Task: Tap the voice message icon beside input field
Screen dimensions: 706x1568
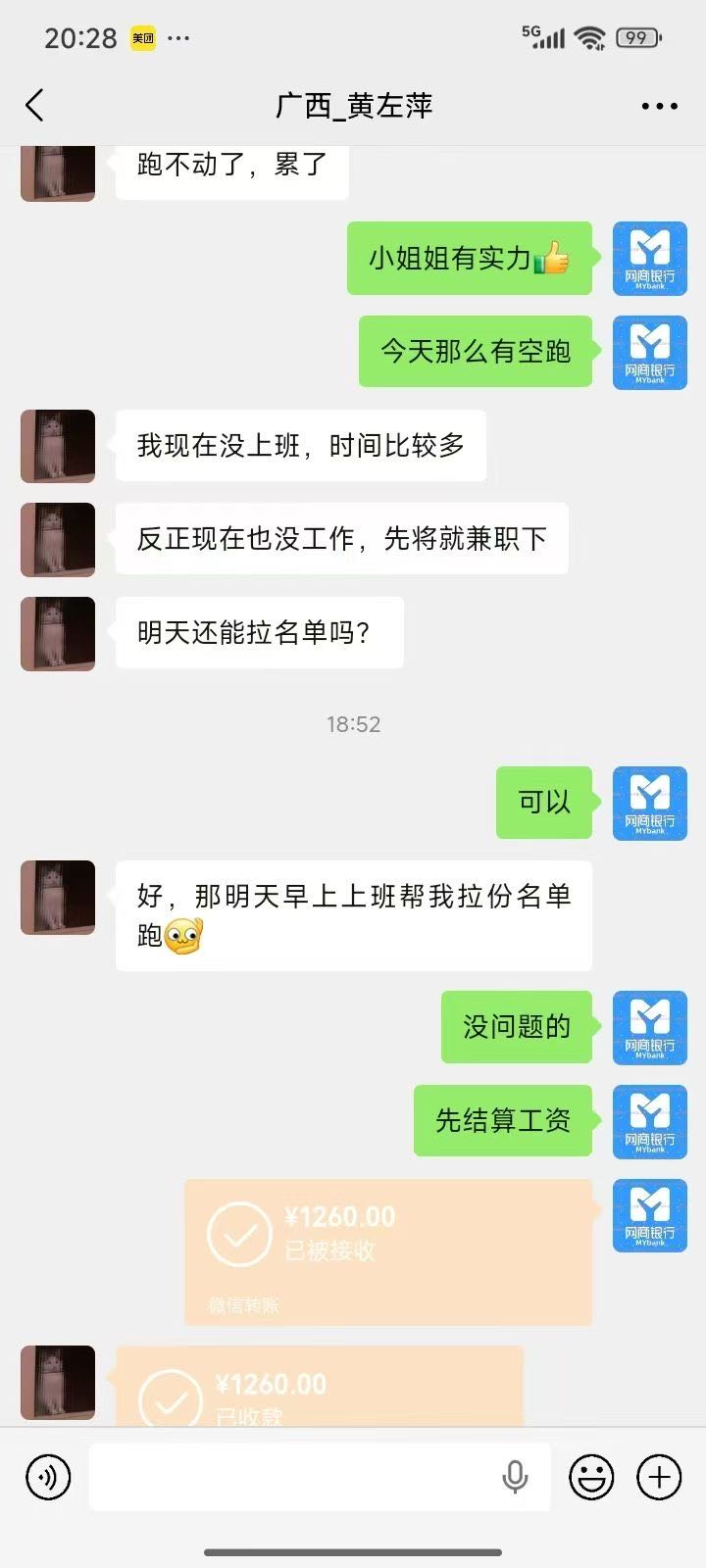Action: 47,1477
